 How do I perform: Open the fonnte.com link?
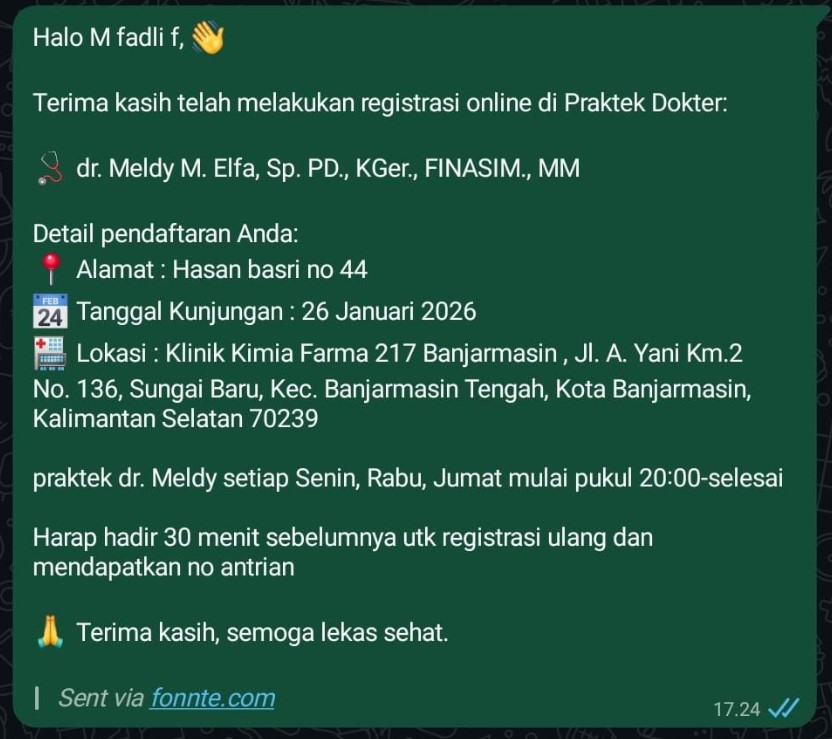pyautogui.click(x=212, y=698)
